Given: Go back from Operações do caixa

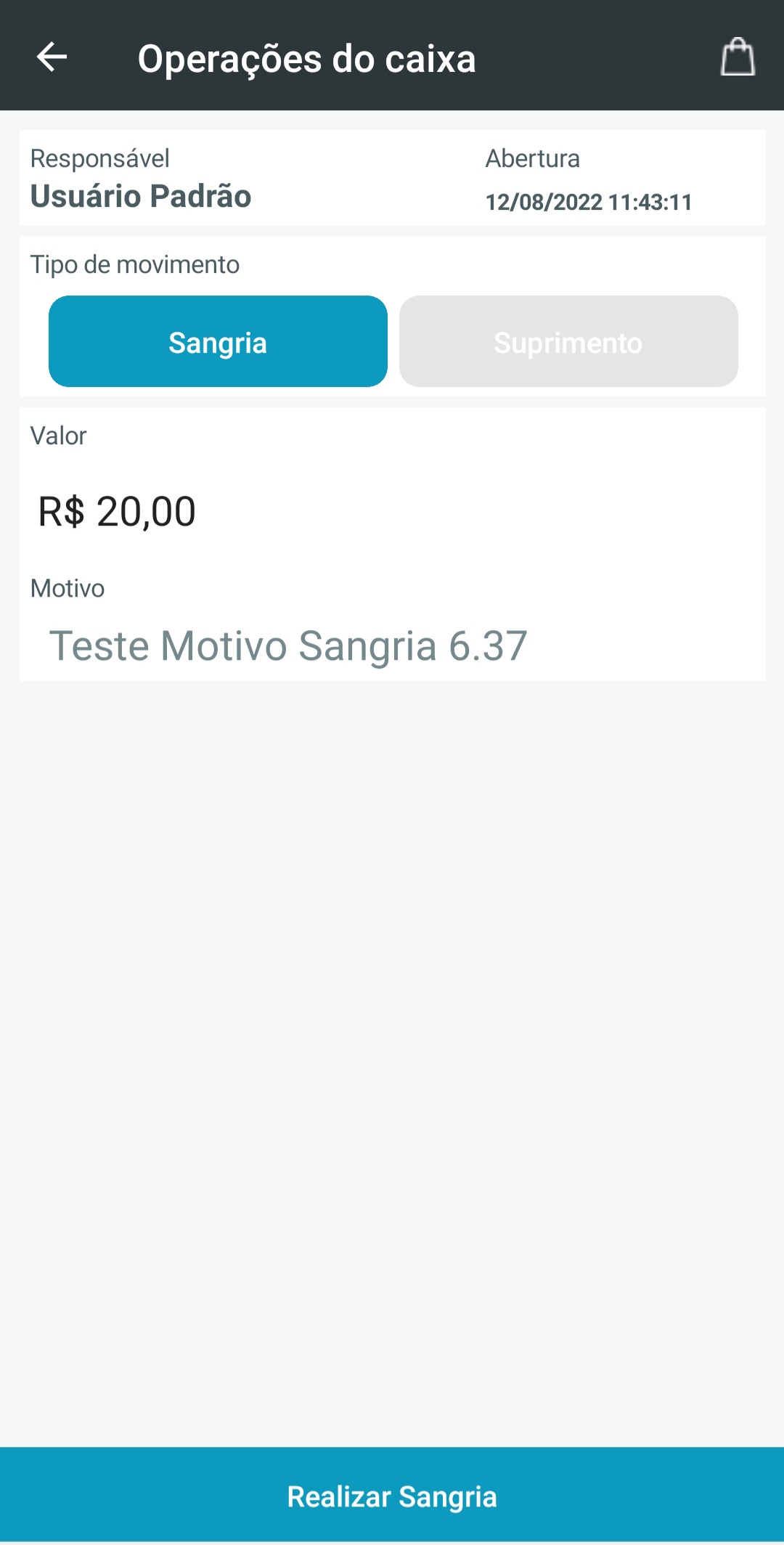Looking at the screenshot, I should point(52,57).
